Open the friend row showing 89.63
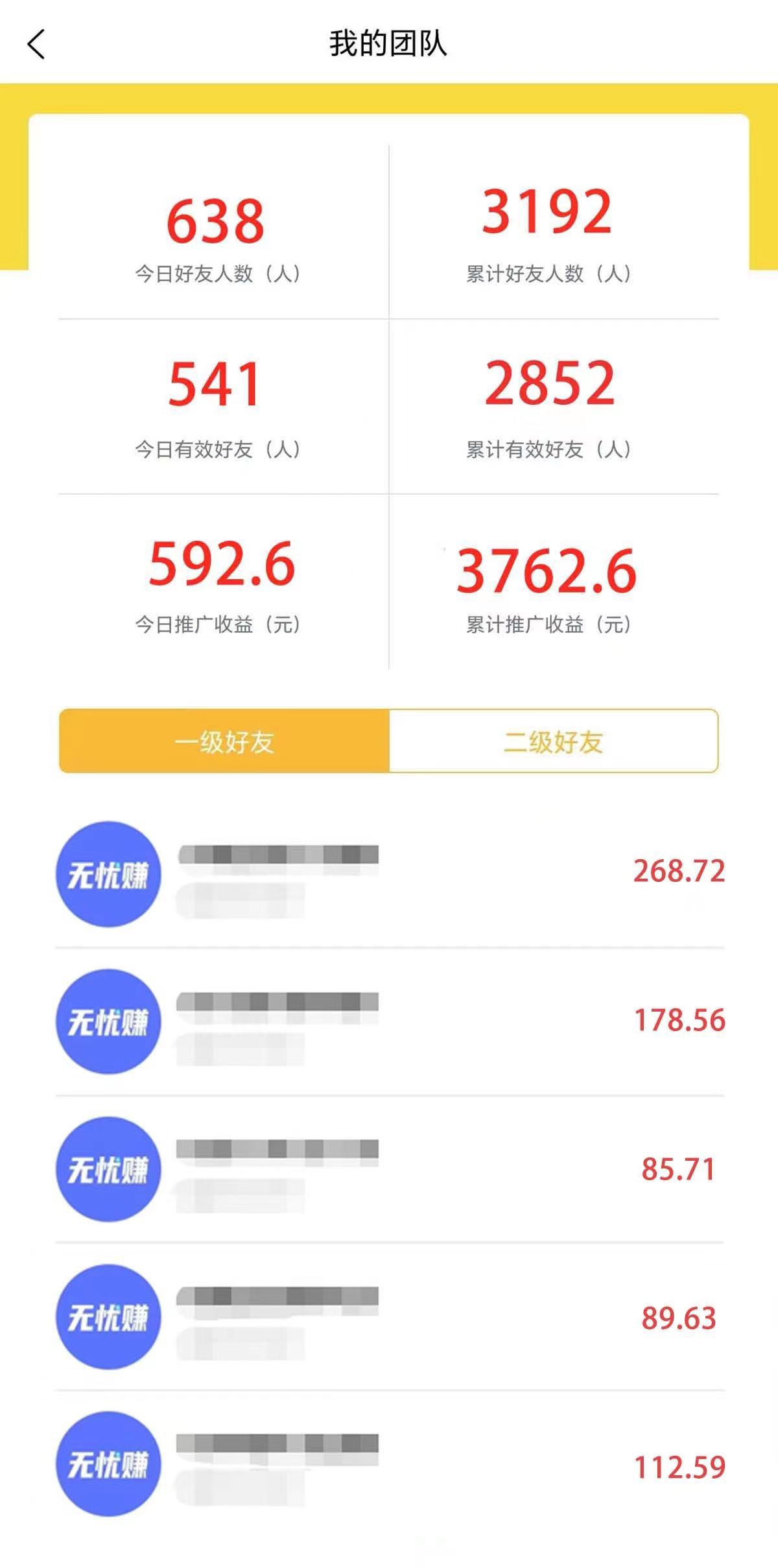This screenshot has width=778, height=1568. tap(389, 1316)
